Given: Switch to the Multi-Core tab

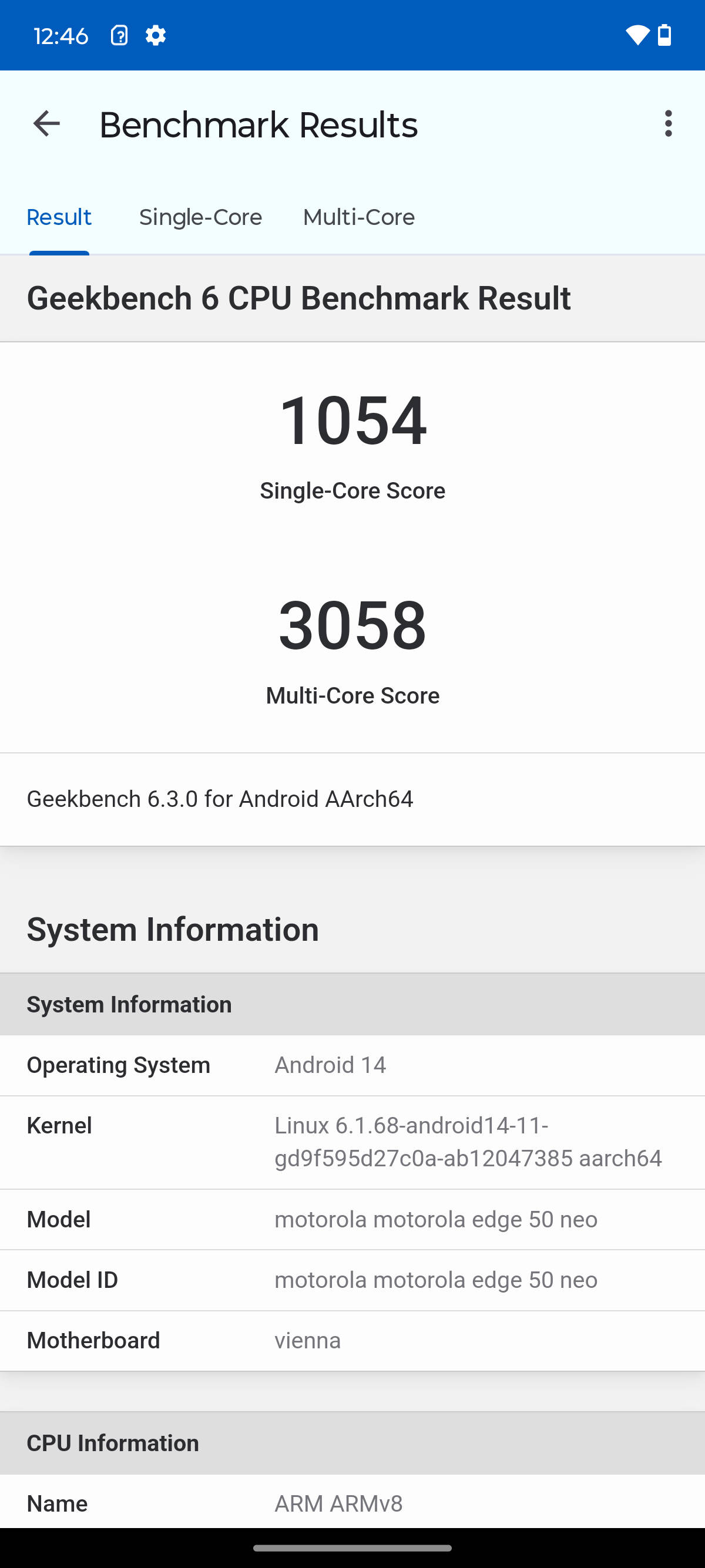Looking at the screenshot, I should point(358,217).
